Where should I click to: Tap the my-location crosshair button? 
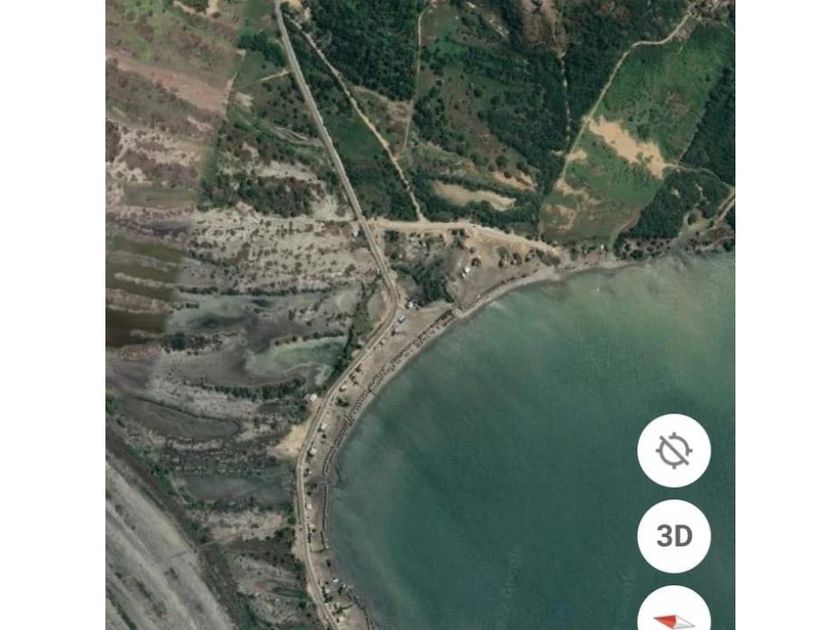pos(674,451)
